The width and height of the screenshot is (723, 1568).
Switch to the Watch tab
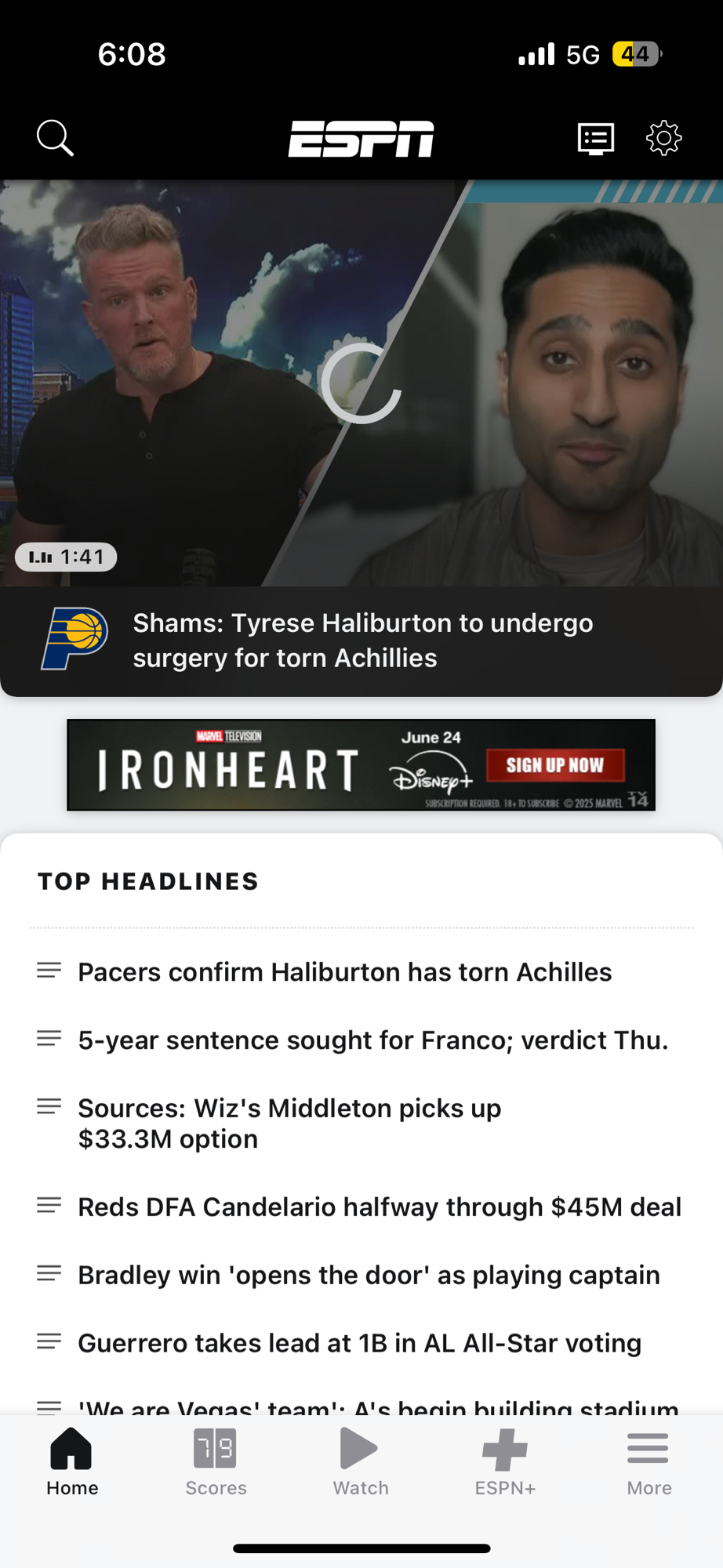coord(360,1462)
